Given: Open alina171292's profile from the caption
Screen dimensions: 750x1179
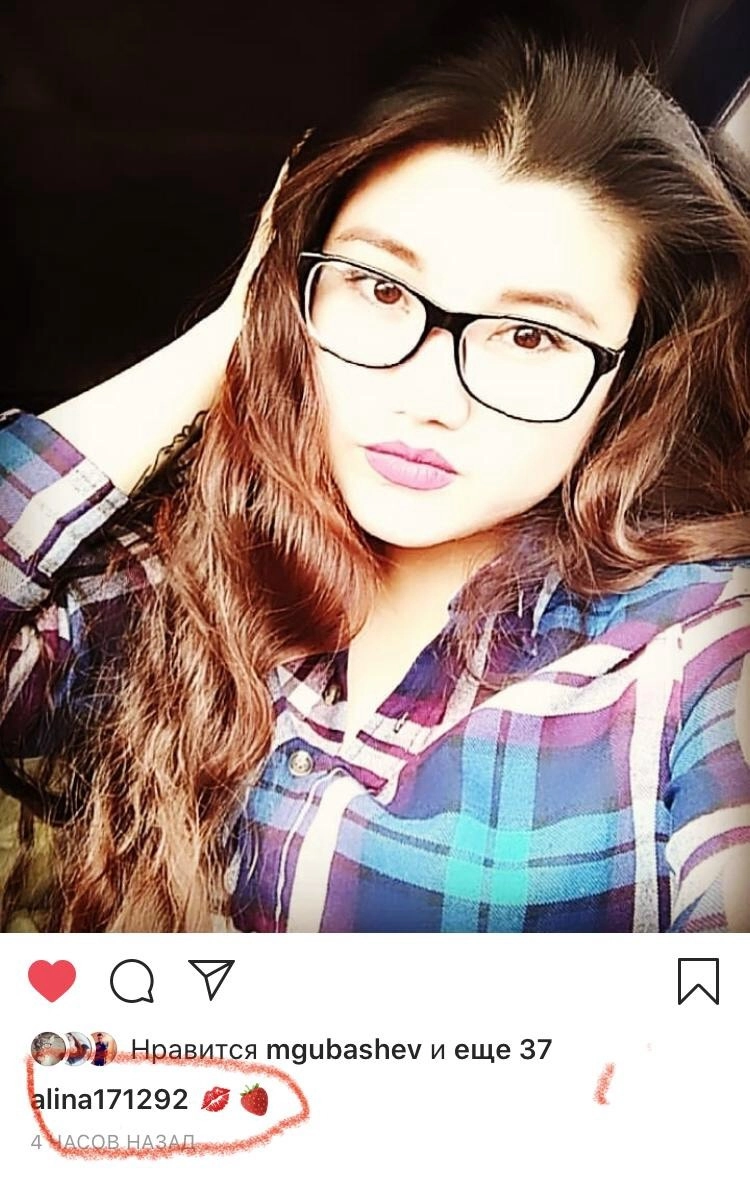Looking at the screenshot, I should [110, 1100].
